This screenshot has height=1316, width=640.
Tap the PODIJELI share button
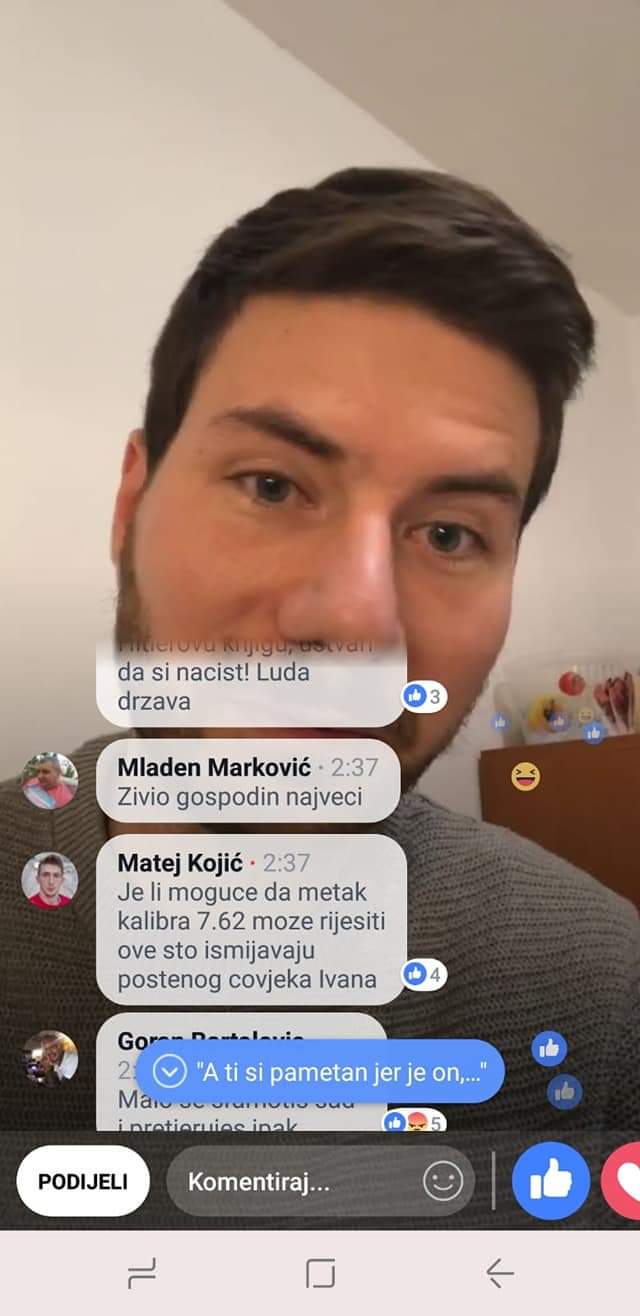point(83,1181)
